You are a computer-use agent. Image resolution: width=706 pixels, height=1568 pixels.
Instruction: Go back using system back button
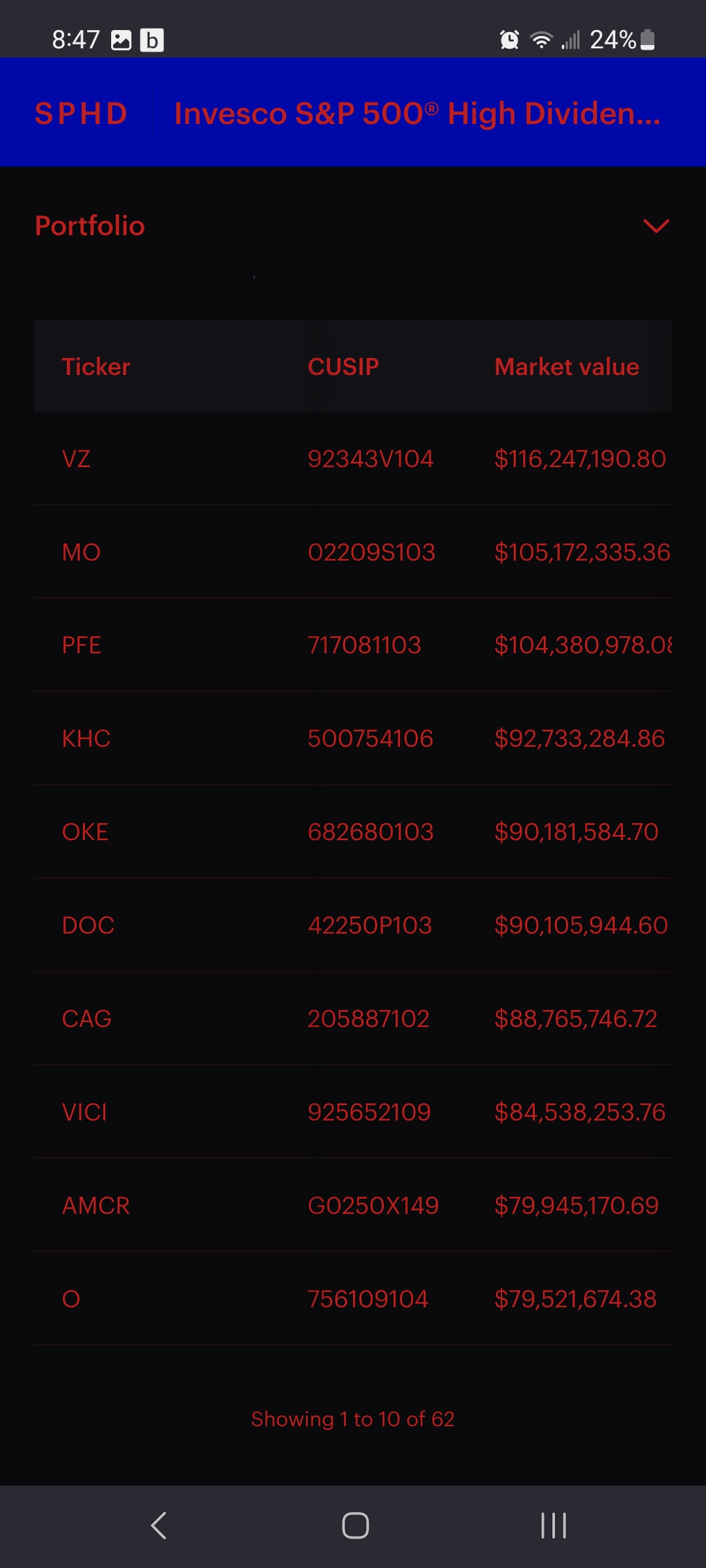click(x=159, y=1526)
